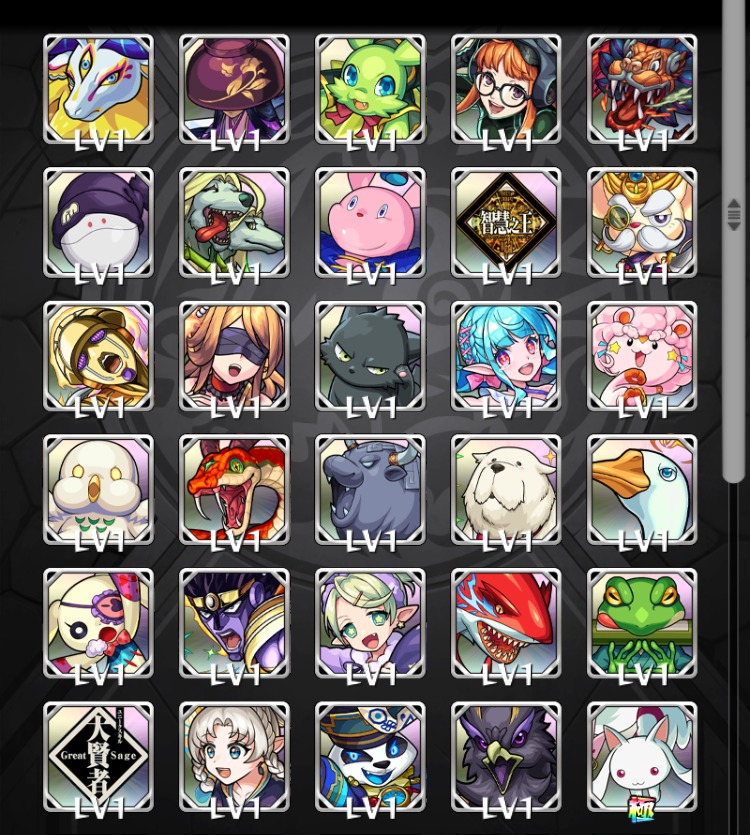Image resolution: width=750 pixels, height=835 pixels.
Task: Select the white fox monster icon
Action: [98, 88]
